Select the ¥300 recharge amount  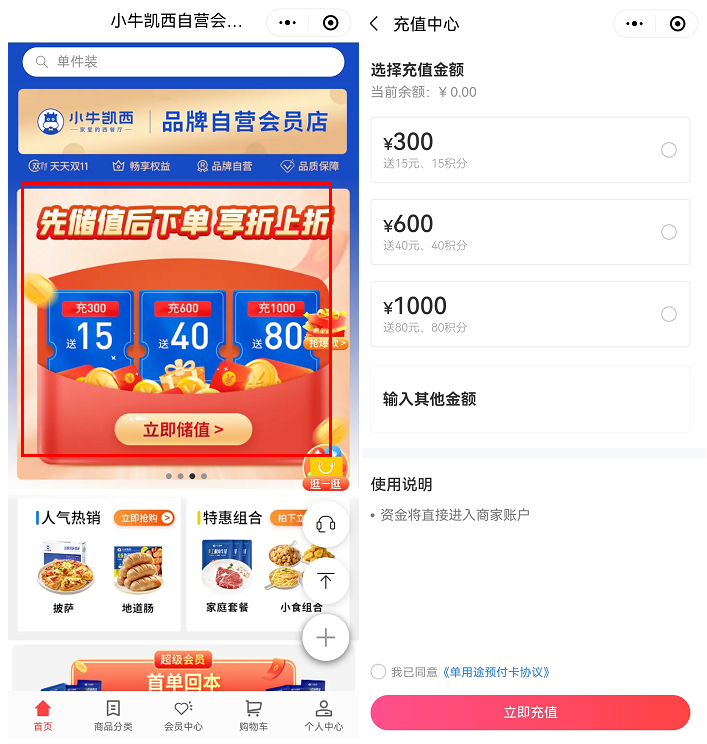tap(668, 150)
